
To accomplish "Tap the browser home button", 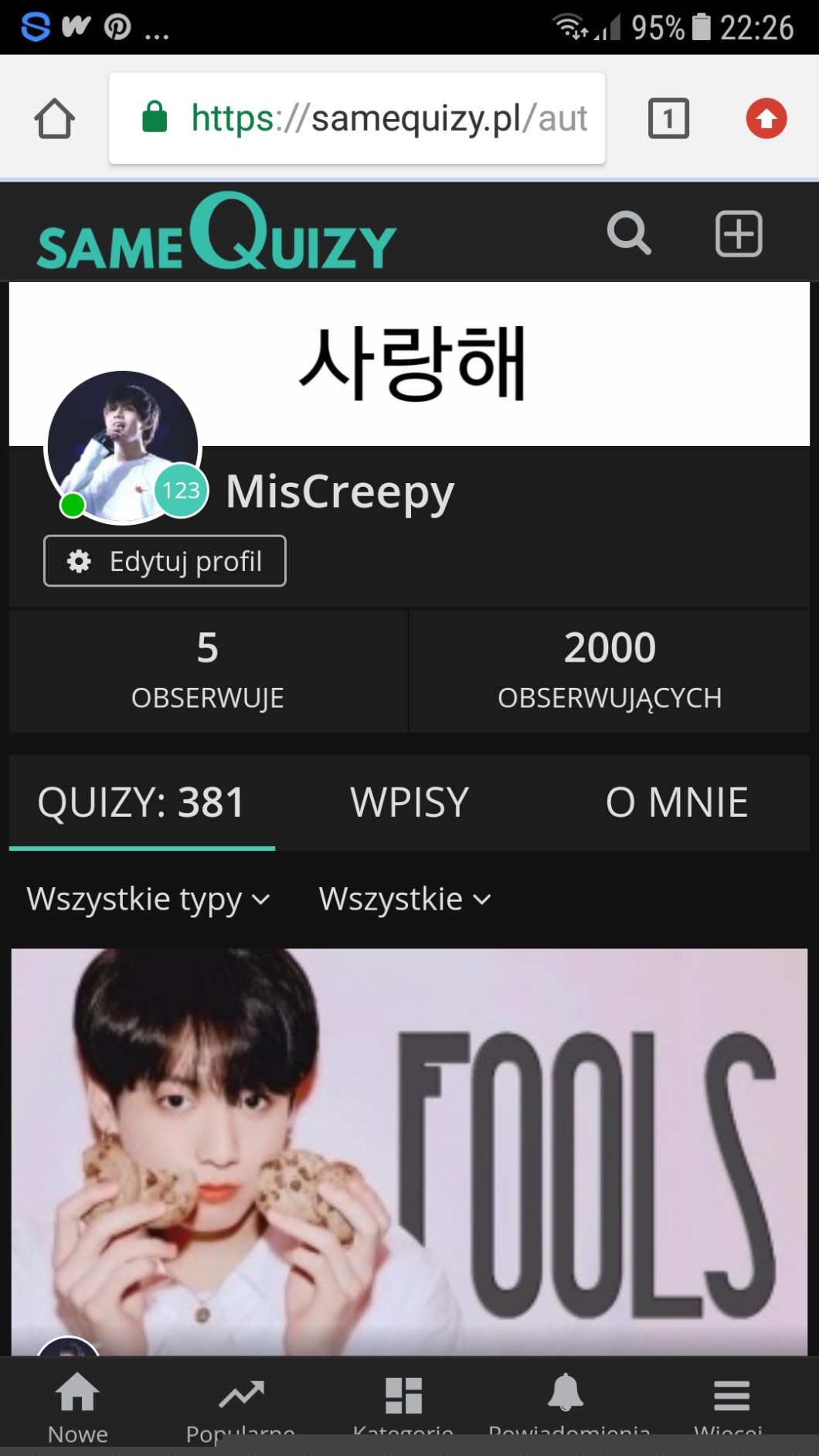I will [x=55, y=119].
